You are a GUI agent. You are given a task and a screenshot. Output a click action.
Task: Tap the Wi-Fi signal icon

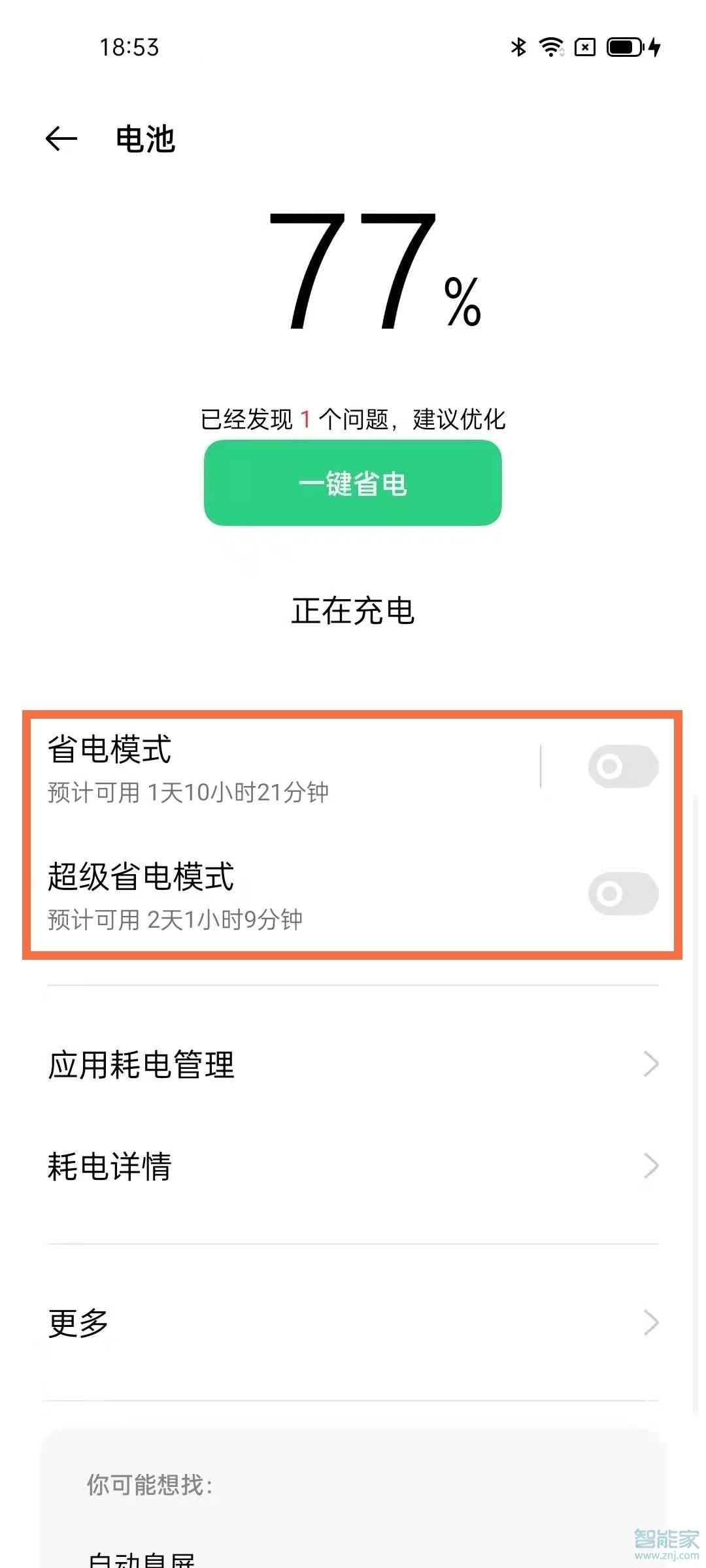pyautogui.click(x=551, y=47)
